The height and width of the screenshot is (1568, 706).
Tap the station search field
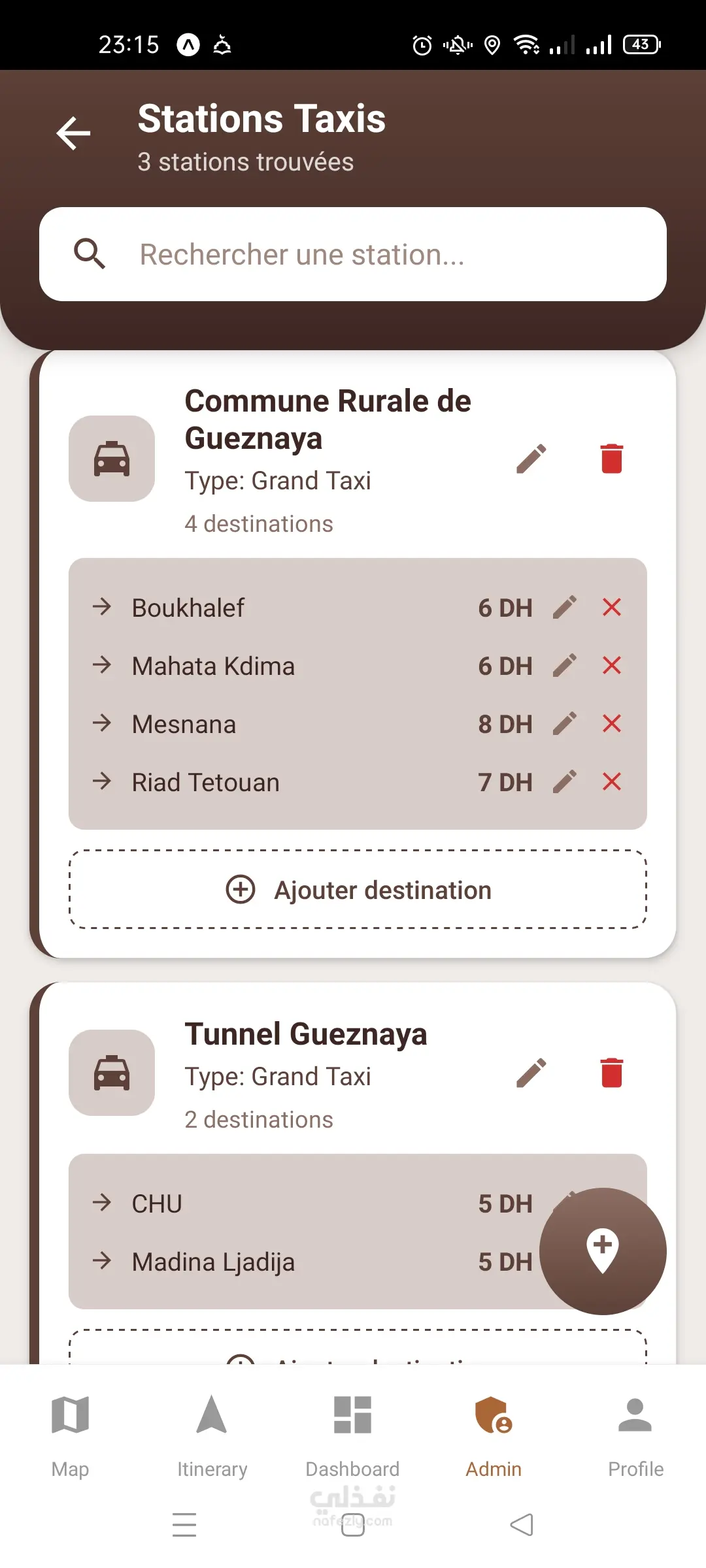click(x=353, y=254)
